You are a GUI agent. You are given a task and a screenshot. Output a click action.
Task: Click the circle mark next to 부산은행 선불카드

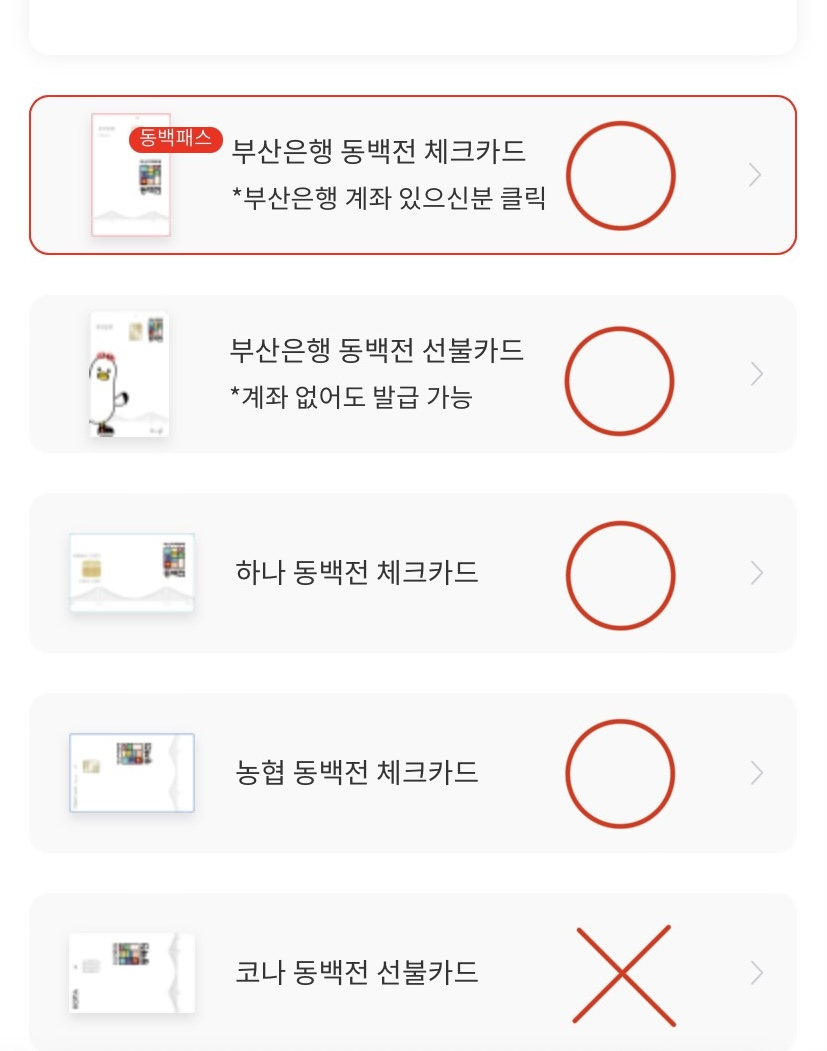point(619,381)
